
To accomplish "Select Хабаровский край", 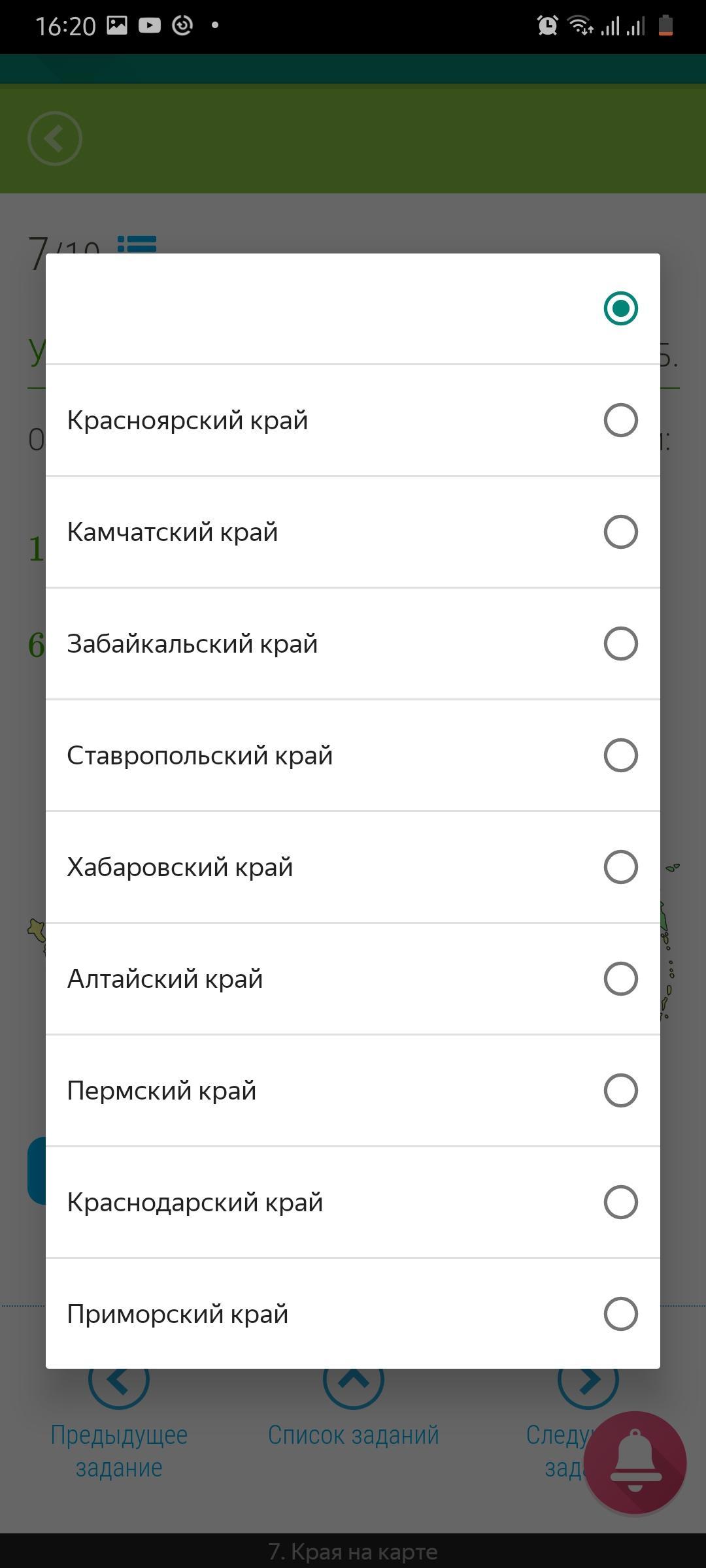I will pos(353,867).
